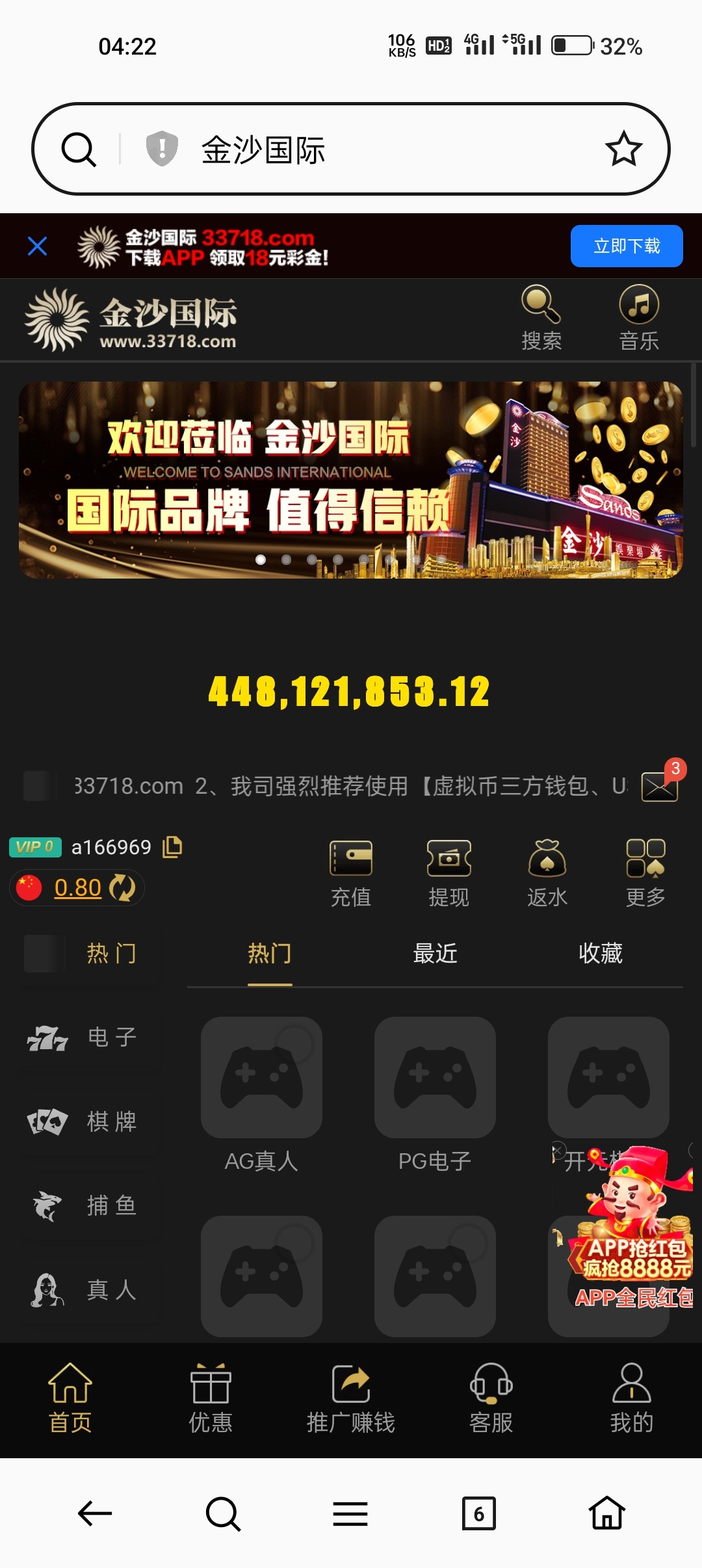Dismiss the app download banner
The height and width of the screenshot is (1568, 702).
point(38,246)
